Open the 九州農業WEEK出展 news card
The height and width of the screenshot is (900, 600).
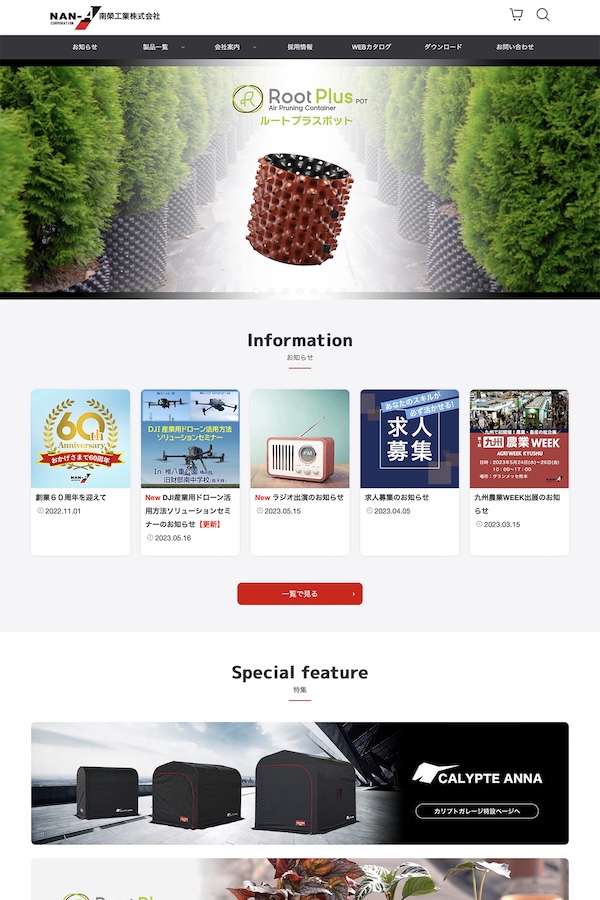point(519,470)
